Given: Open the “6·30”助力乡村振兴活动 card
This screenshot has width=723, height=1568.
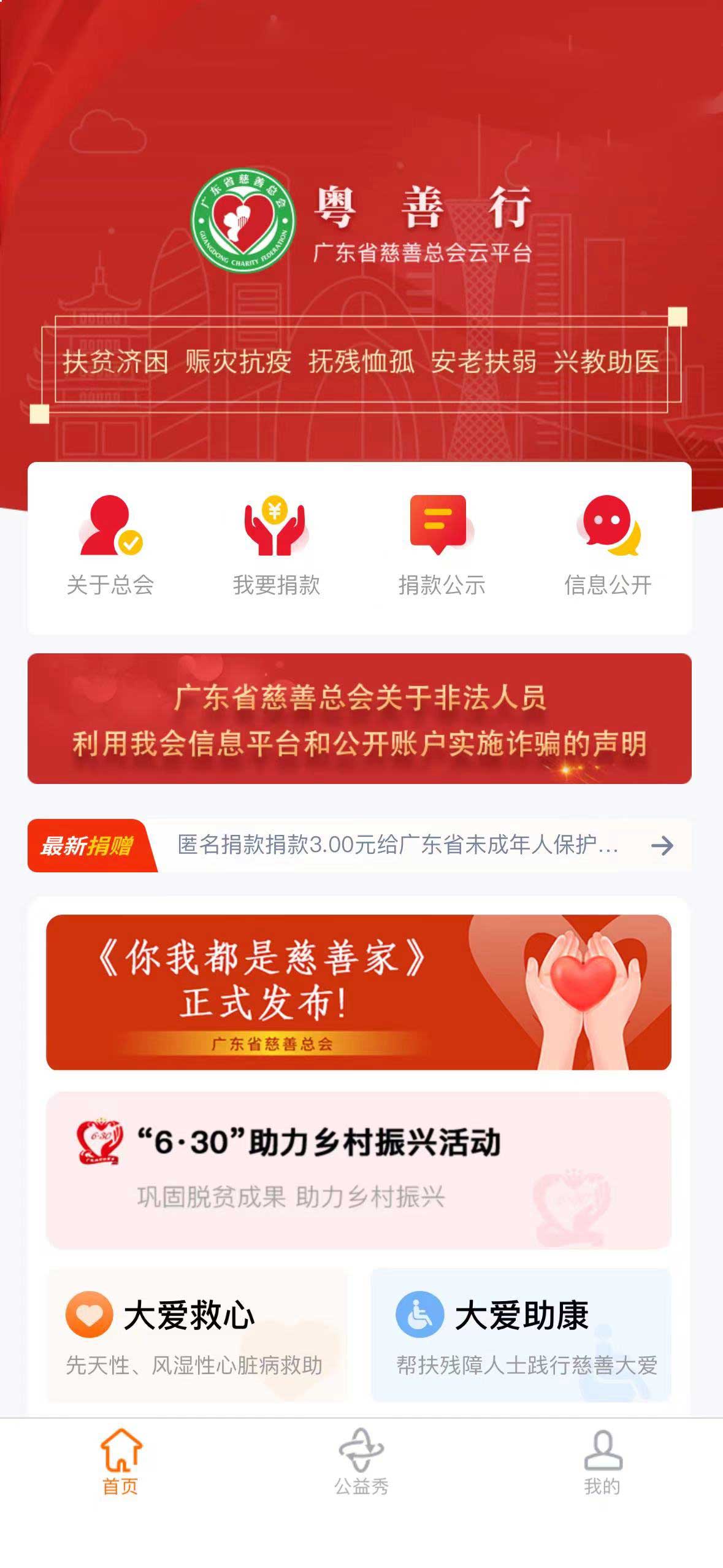Looking at the screenshot, I should tap(359, 1170).
